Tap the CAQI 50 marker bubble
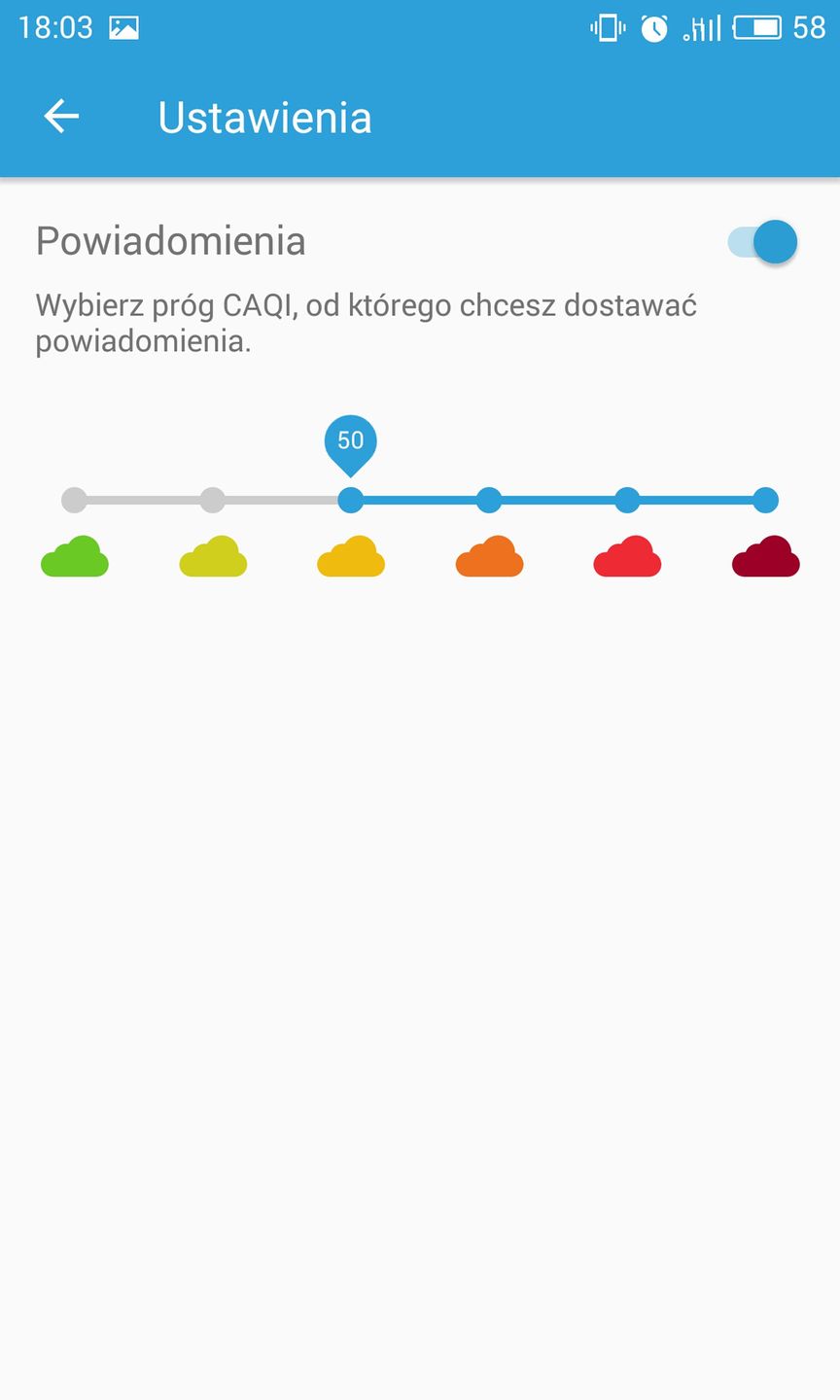 (350, 440)
